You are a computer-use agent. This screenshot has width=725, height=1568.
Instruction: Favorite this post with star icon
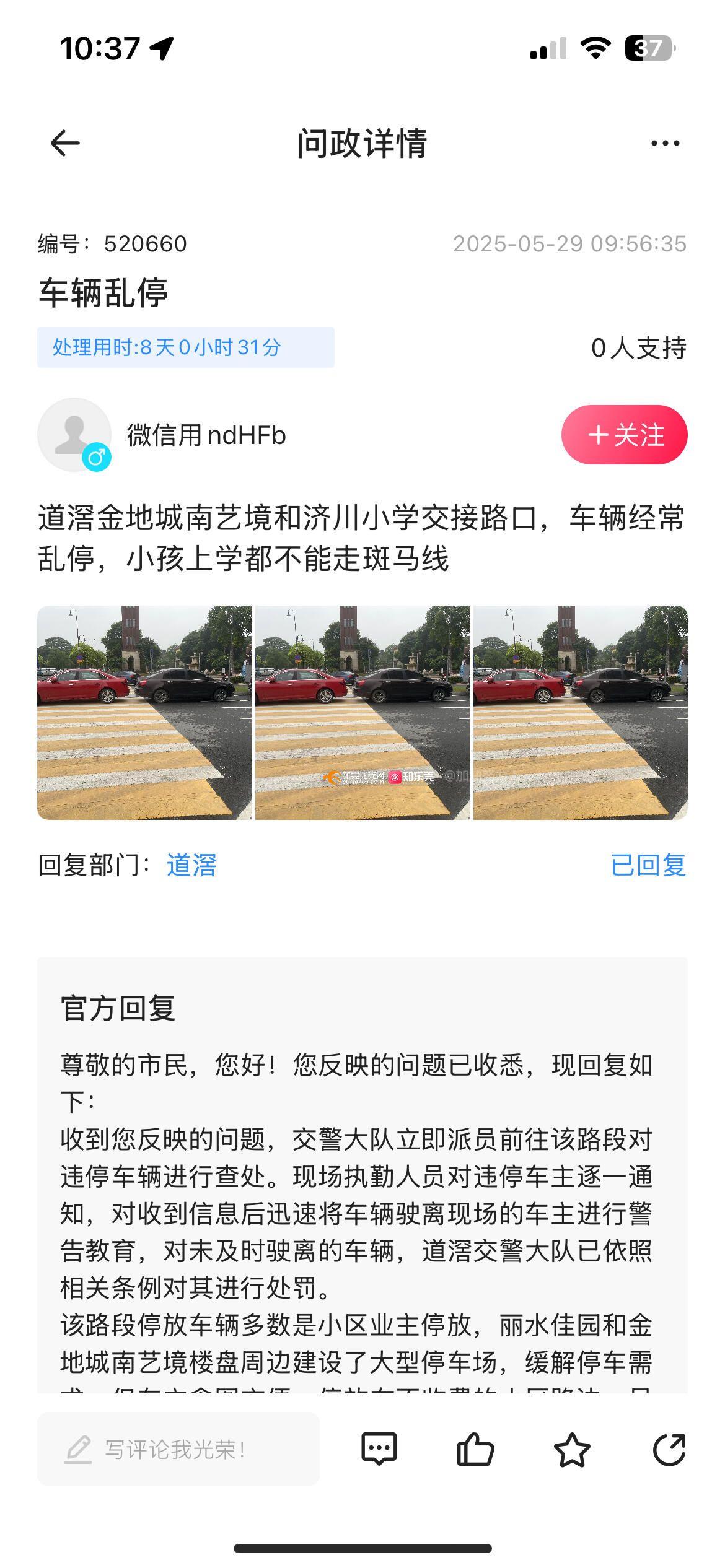(x=571, y=1449)
